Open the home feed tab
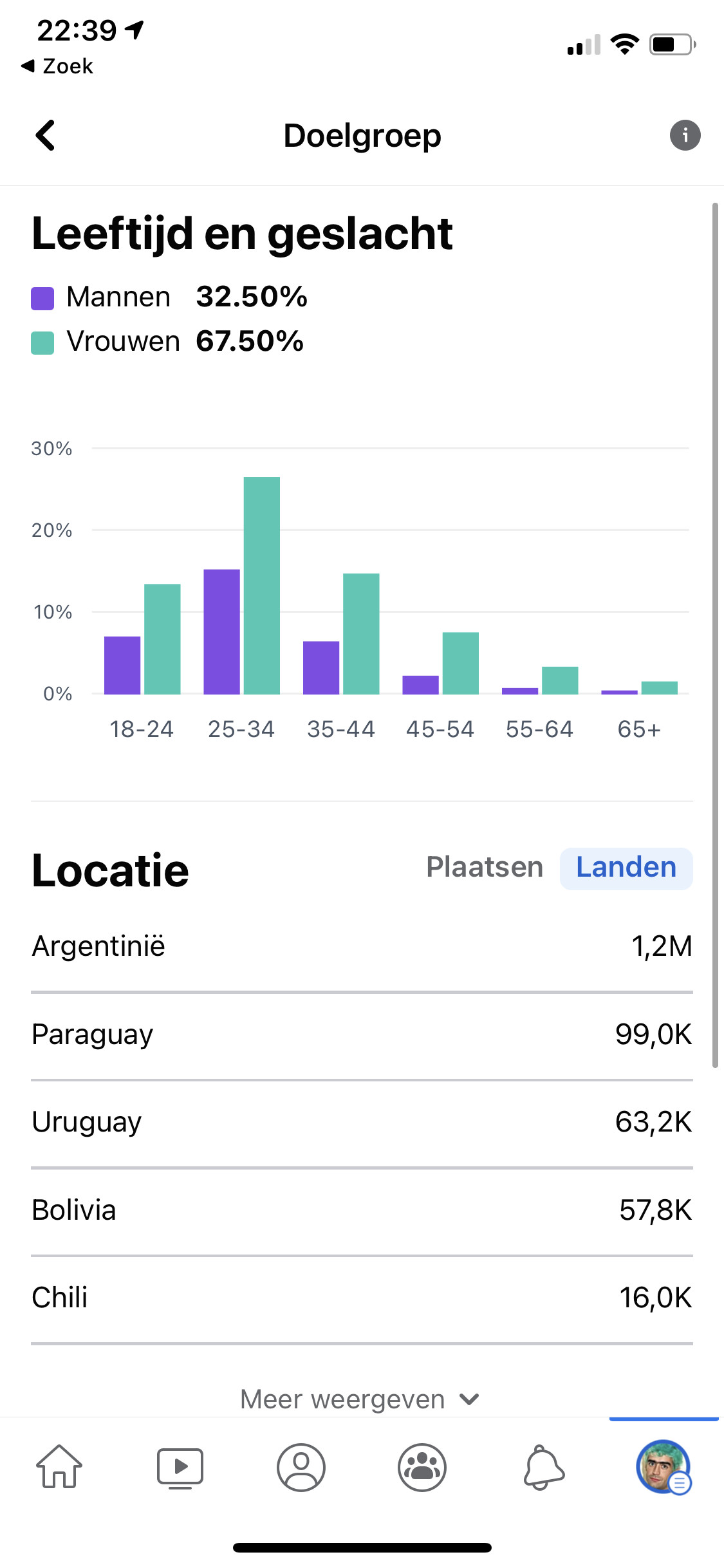This screenshot has height=1568, width=724. [x=59, y=1467]
